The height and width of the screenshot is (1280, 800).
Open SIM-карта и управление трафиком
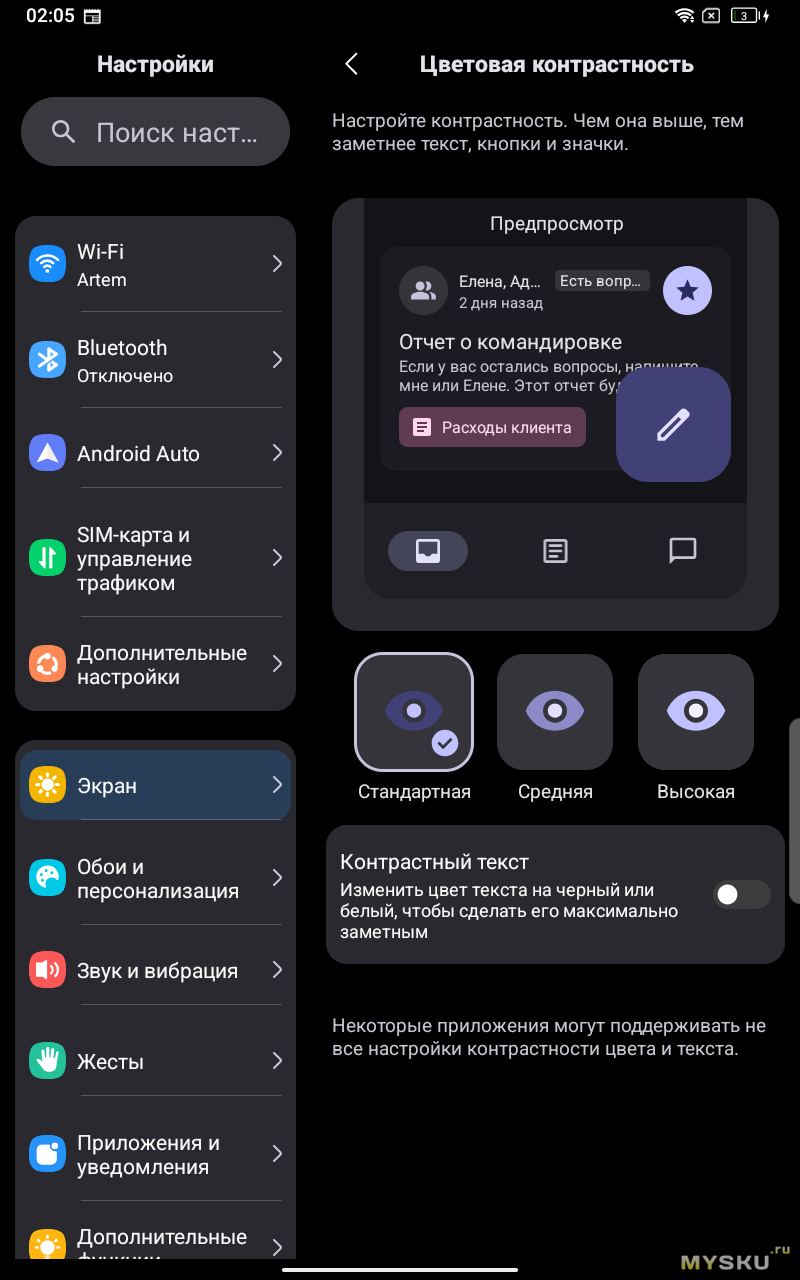[x=155, y=558]
